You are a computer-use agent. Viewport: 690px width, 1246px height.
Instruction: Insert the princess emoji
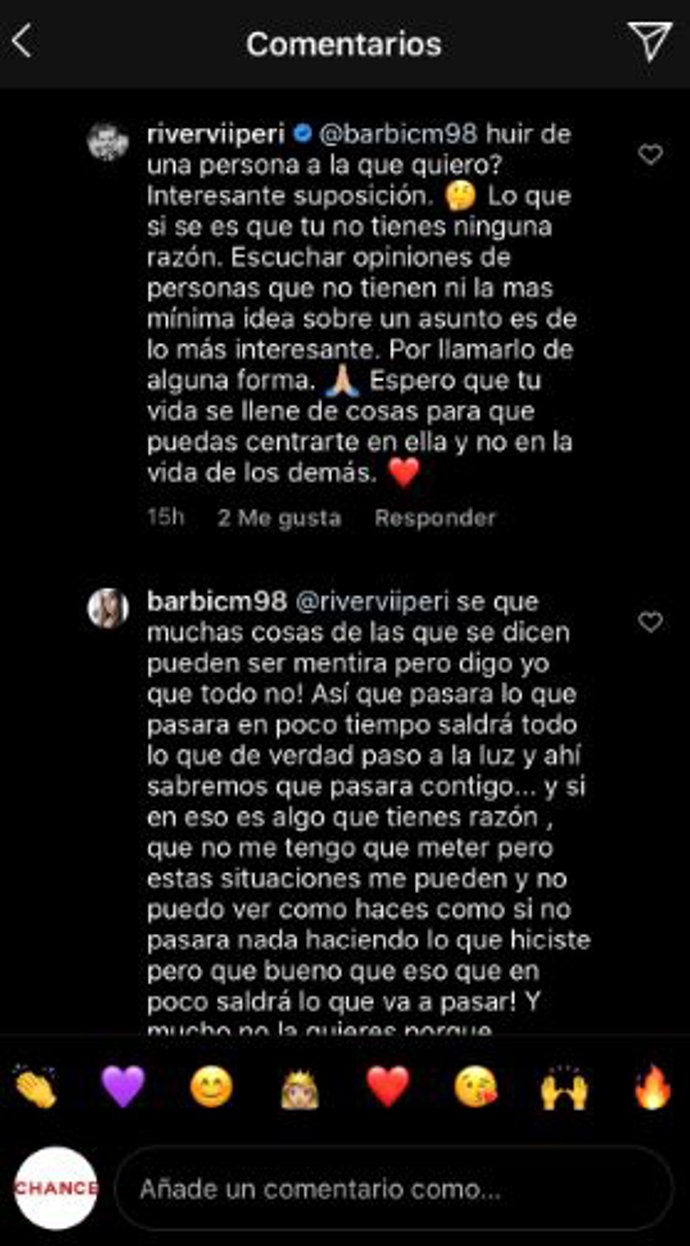coord(300,1086)
